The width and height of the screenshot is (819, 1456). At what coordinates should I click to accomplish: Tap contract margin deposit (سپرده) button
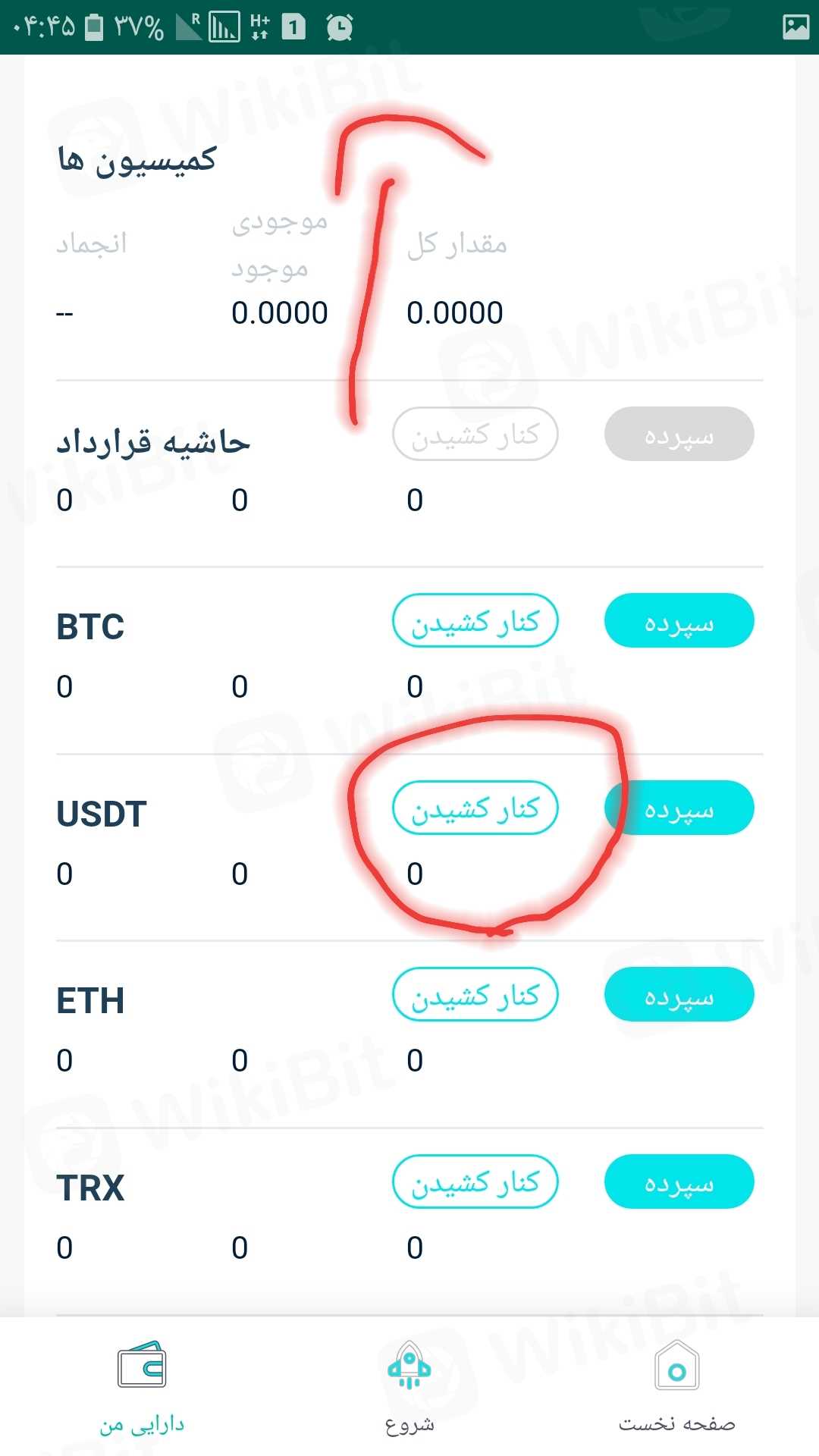click(x=679, y=435)
